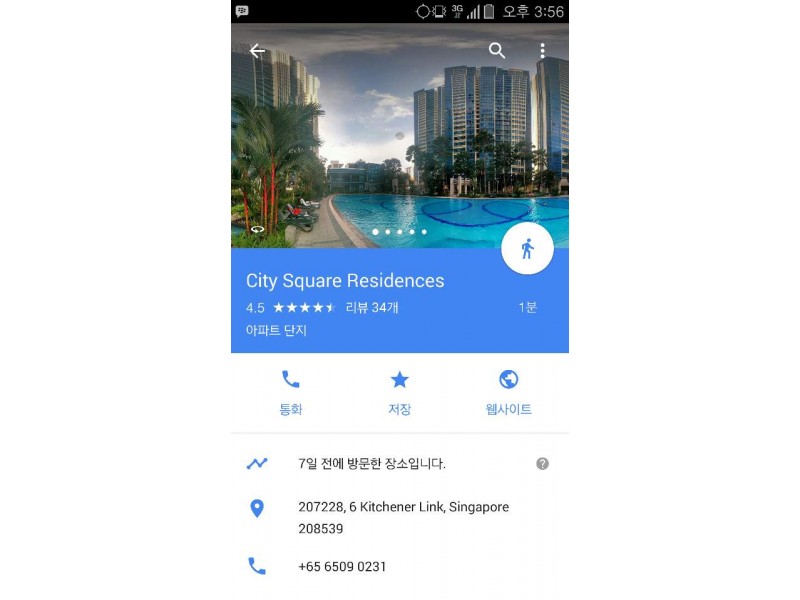This screenshot has height=600, width=800.
Task: Open help icon beside visited-place note
Action: click(542, 464)
